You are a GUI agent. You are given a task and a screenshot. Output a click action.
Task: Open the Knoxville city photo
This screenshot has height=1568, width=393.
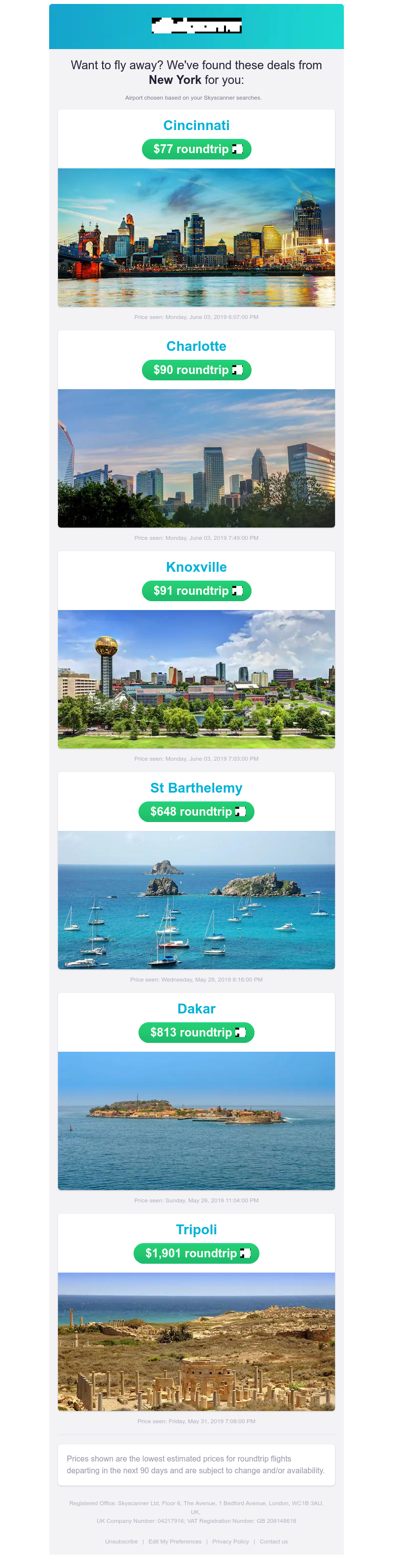196,679
